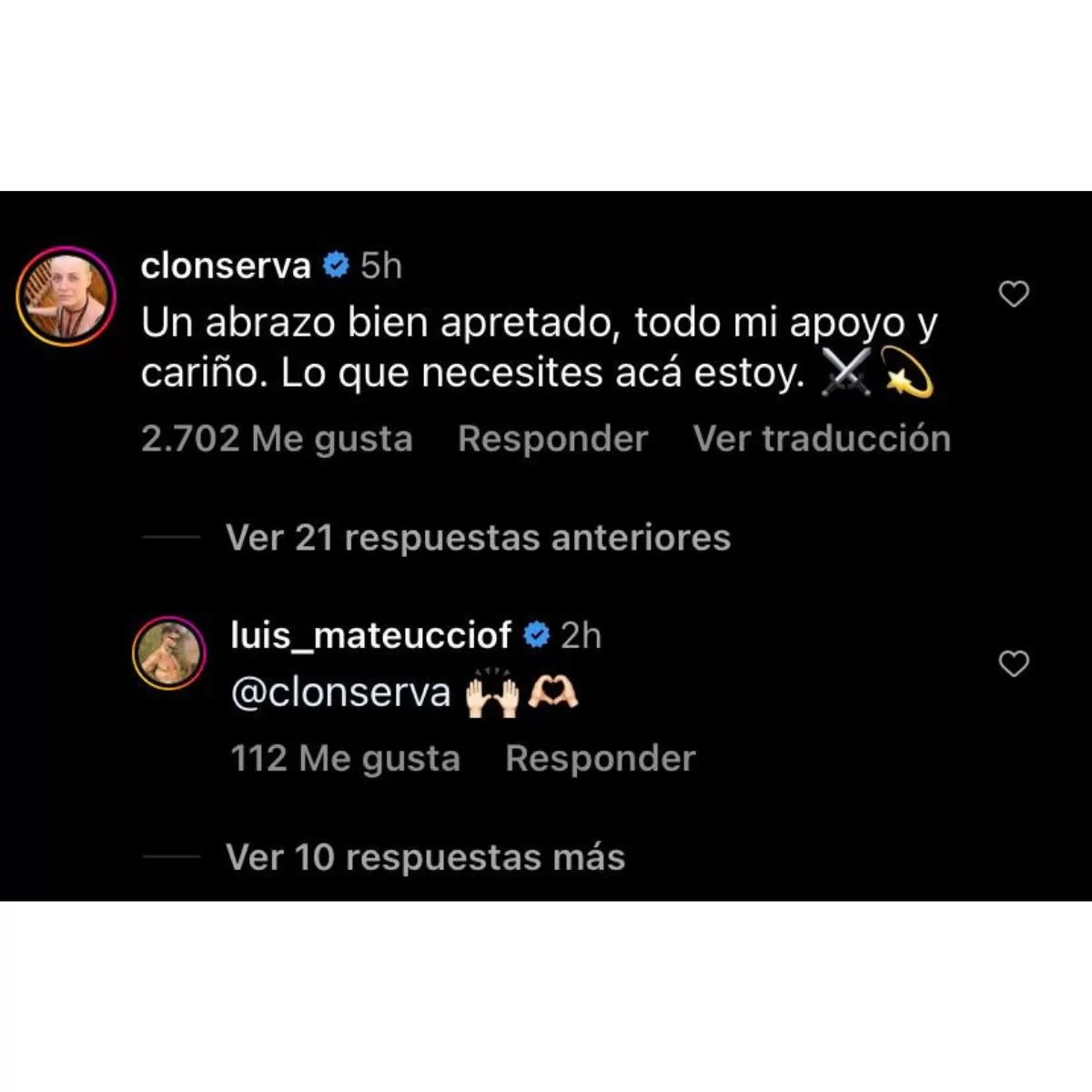Open the luis_mateucciof username
Screen dimensions: 1092x1092
(370, 635)
